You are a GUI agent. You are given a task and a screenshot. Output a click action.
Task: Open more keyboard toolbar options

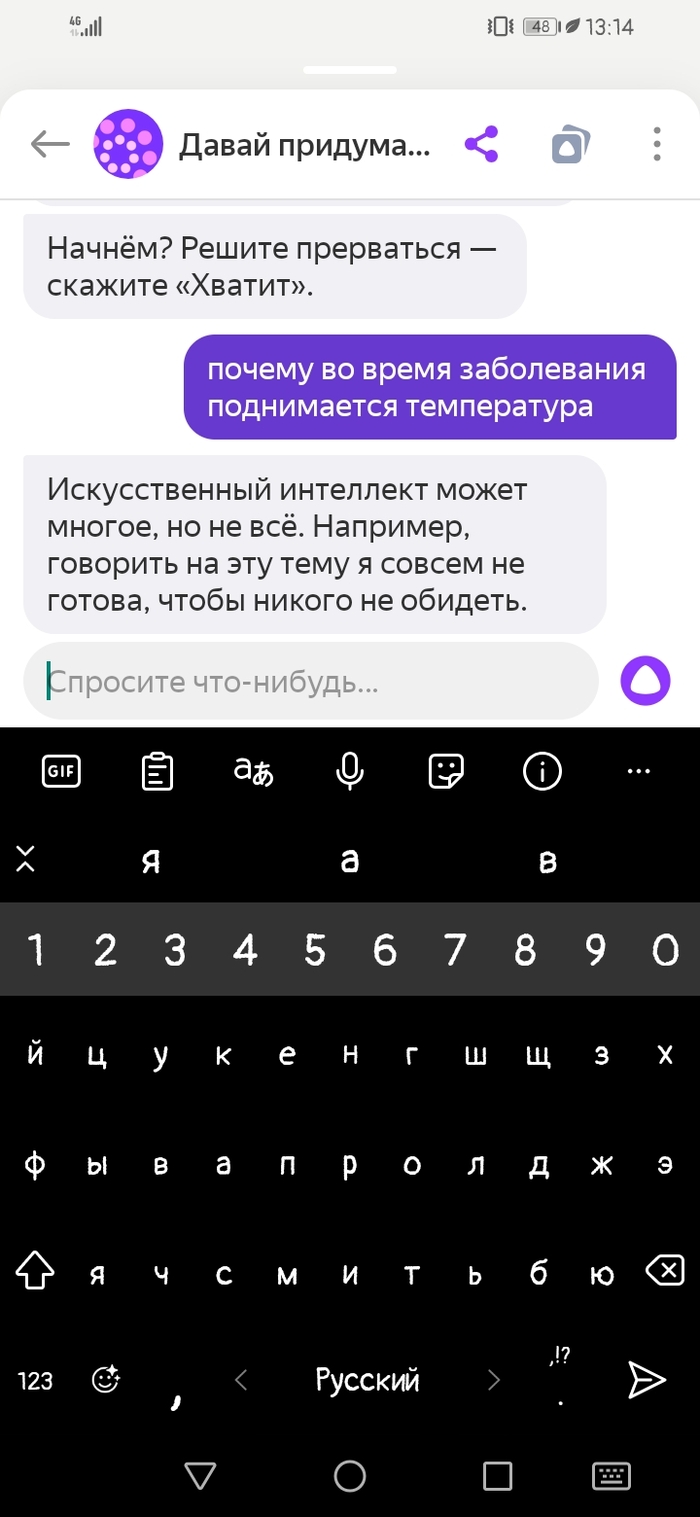pos(638,771)
